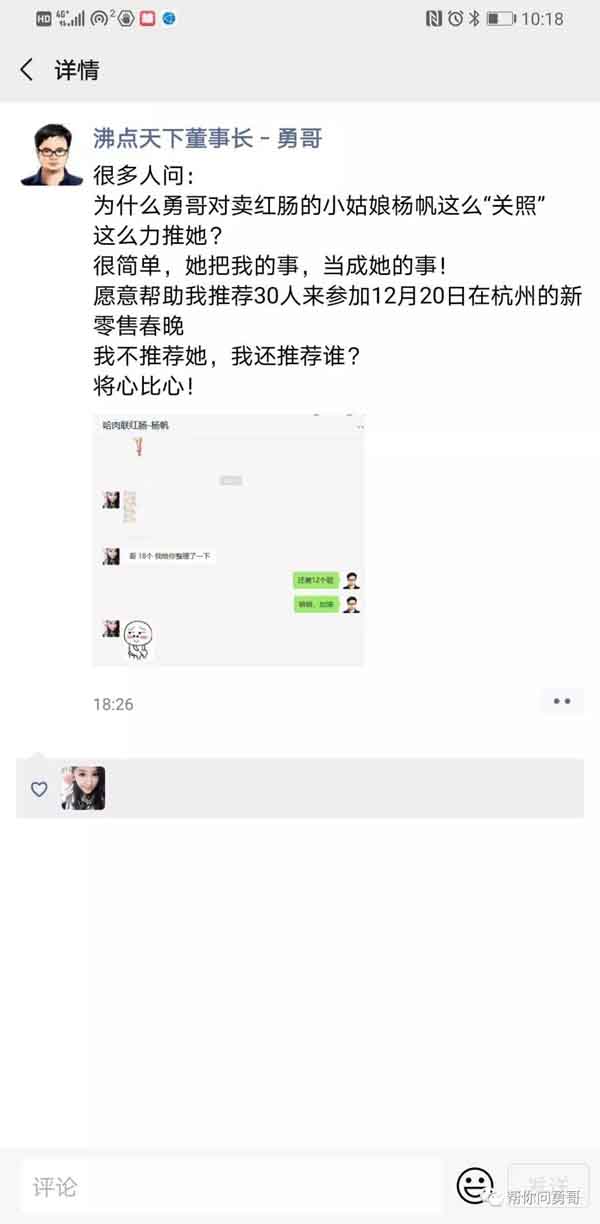Image resolution: width=600 pixels, height=1224 pixels.
Task: Open 沸点天下董事长 - 勇哥's profile name
Action: tap(208, 138)
